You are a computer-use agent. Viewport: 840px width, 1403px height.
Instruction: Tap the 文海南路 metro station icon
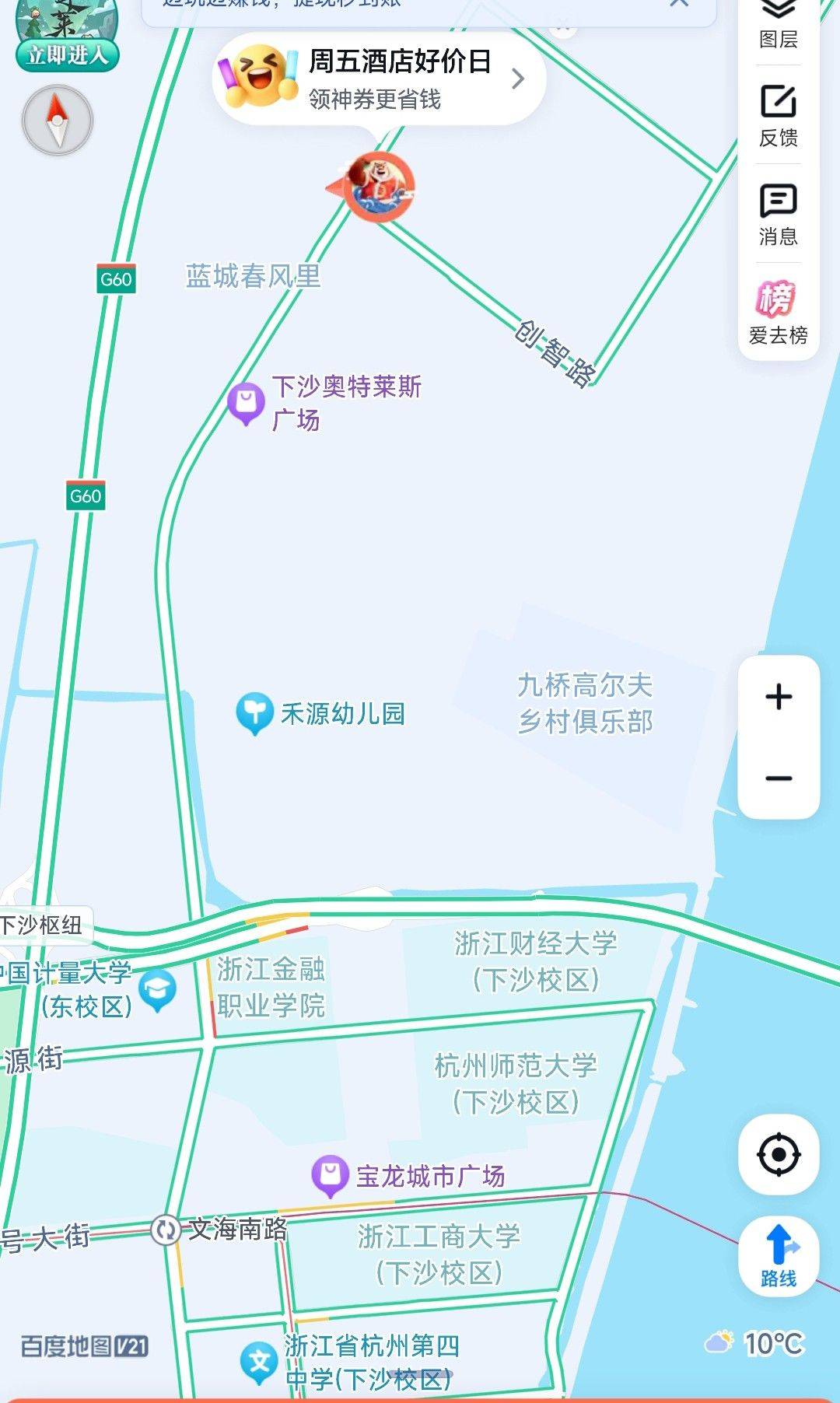pyautogui.click(x=165, y=1230)
